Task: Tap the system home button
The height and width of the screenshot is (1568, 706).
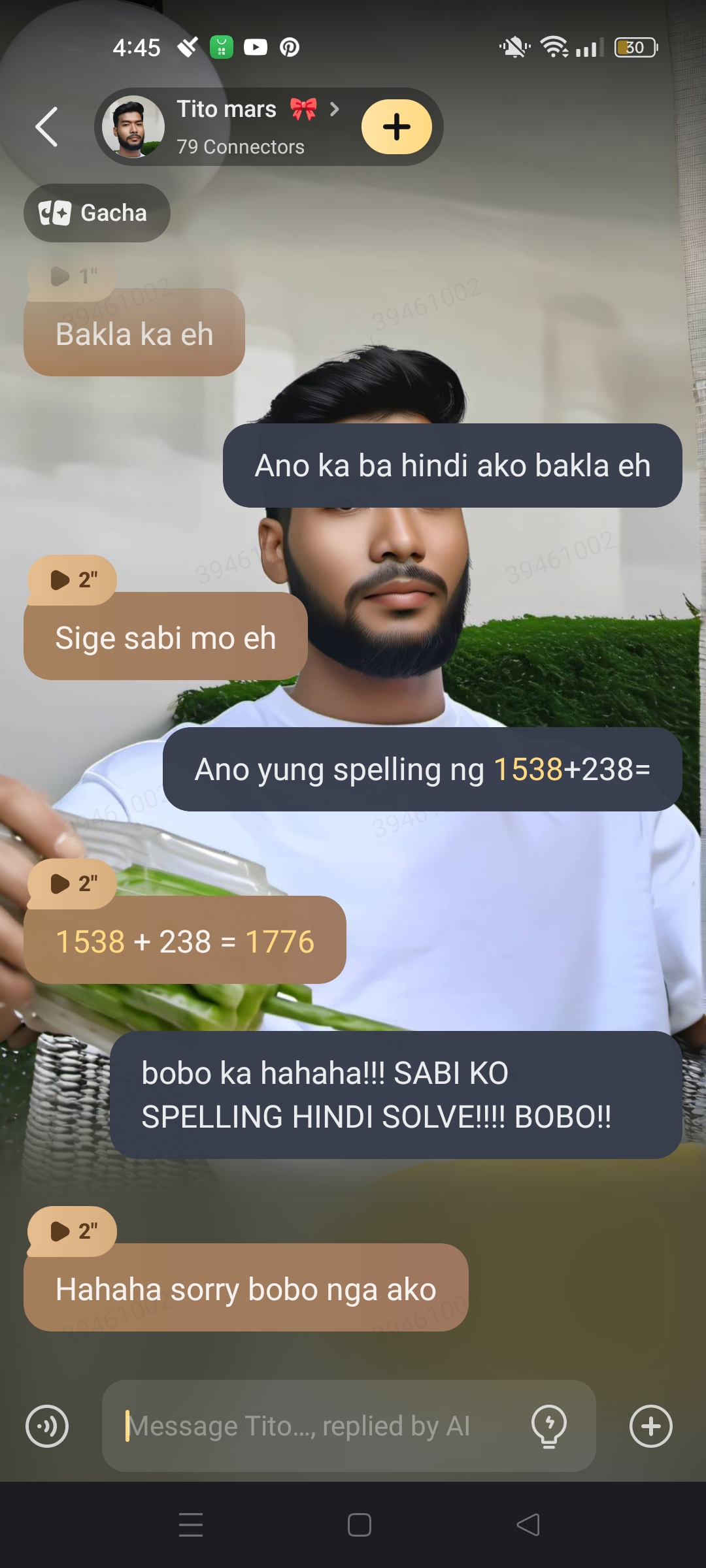Action: tap(359, 1525)
